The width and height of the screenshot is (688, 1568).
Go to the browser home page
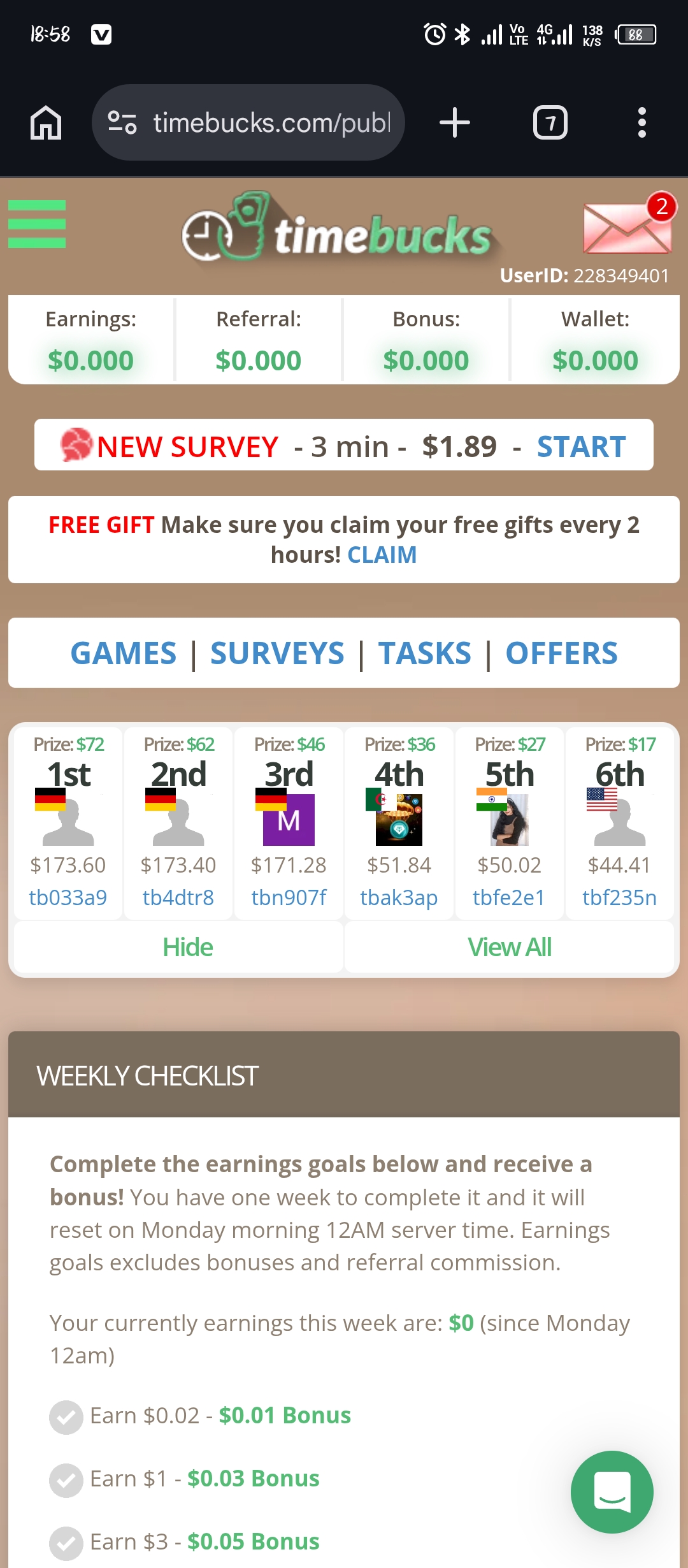coord(46,122)
